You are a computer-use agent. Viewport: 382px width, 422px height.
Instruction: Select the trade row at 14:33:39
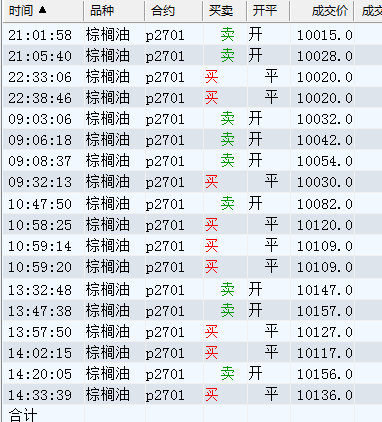[192, 395]
